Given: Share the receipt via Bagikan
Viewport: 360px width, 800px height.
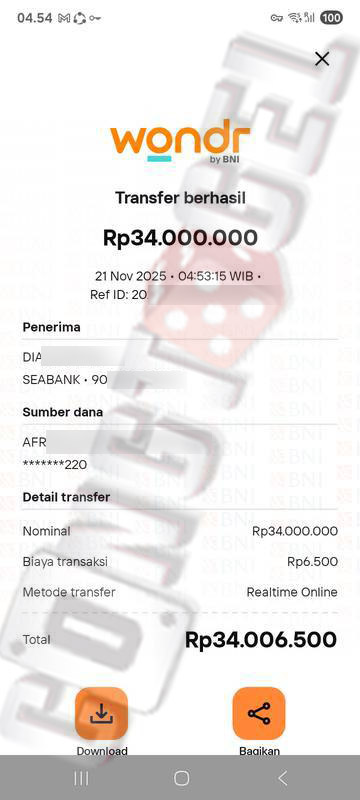Looking at the screenshot, I should pos(259,713).
